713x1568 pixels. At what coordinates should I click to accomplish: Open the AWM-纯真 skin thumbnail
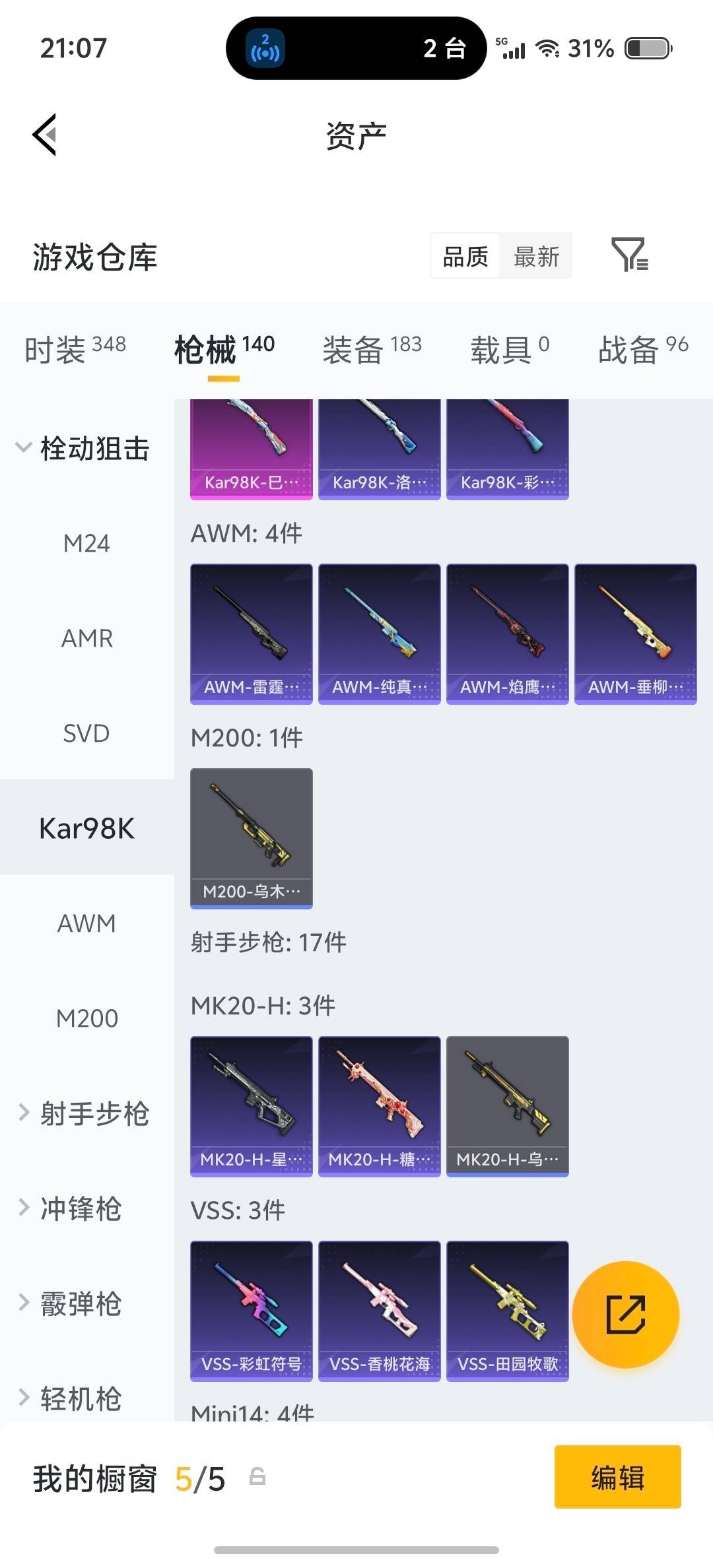(x=379, y=630)
